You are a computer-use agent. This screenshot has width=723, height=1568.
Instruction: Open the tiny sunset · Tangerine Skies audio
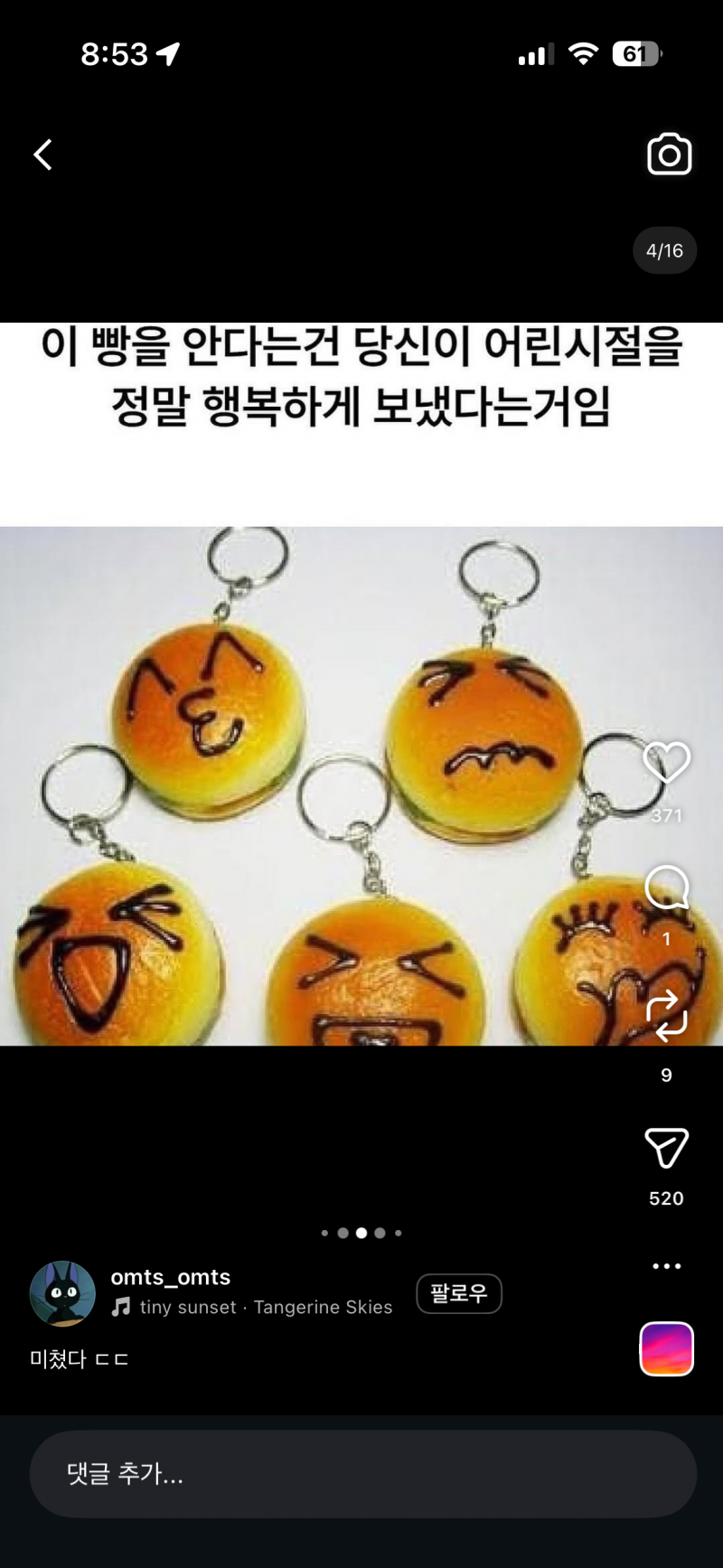pos(265,1308)
